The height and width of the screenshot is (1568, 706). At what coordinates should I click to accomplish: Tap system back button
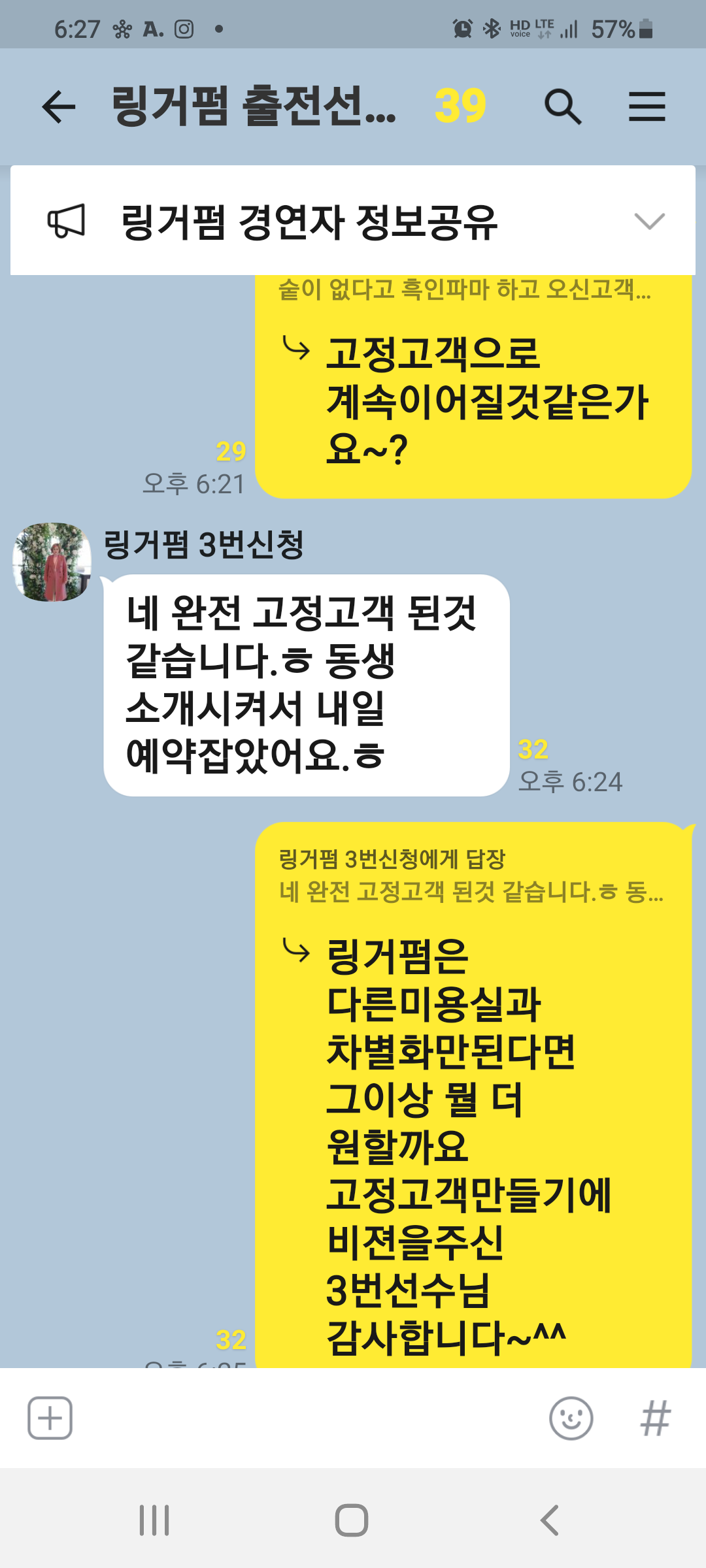click(x=550, y=1520)
